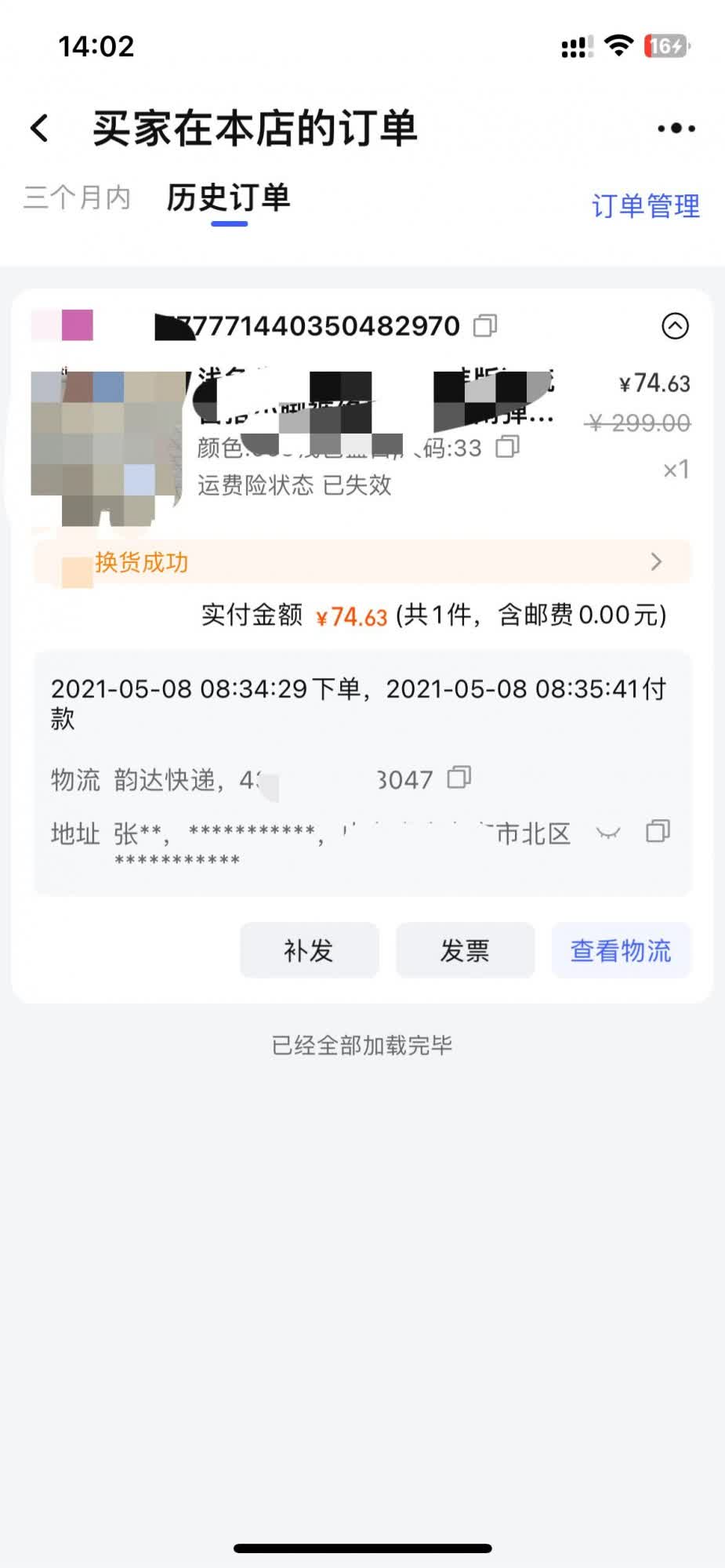Viewport: 725px width, 1568px height.
Task: Go back from buyer's orders page
Action: click(x=40, y=129)
